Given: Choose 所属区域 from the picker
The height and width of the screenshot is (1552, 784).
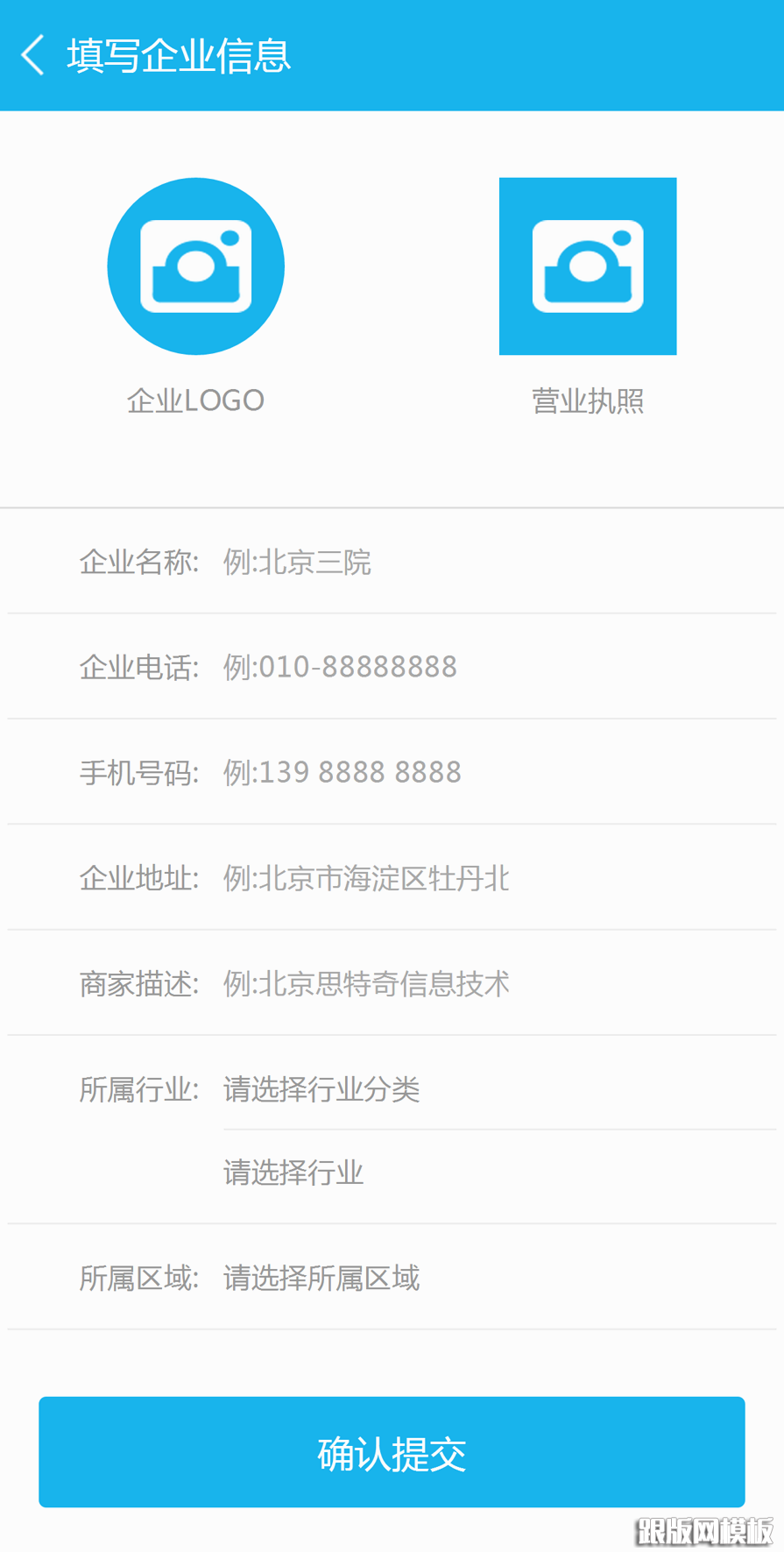Looking at the screenshot, I should pyautogui.click(x=491, y=1278).
